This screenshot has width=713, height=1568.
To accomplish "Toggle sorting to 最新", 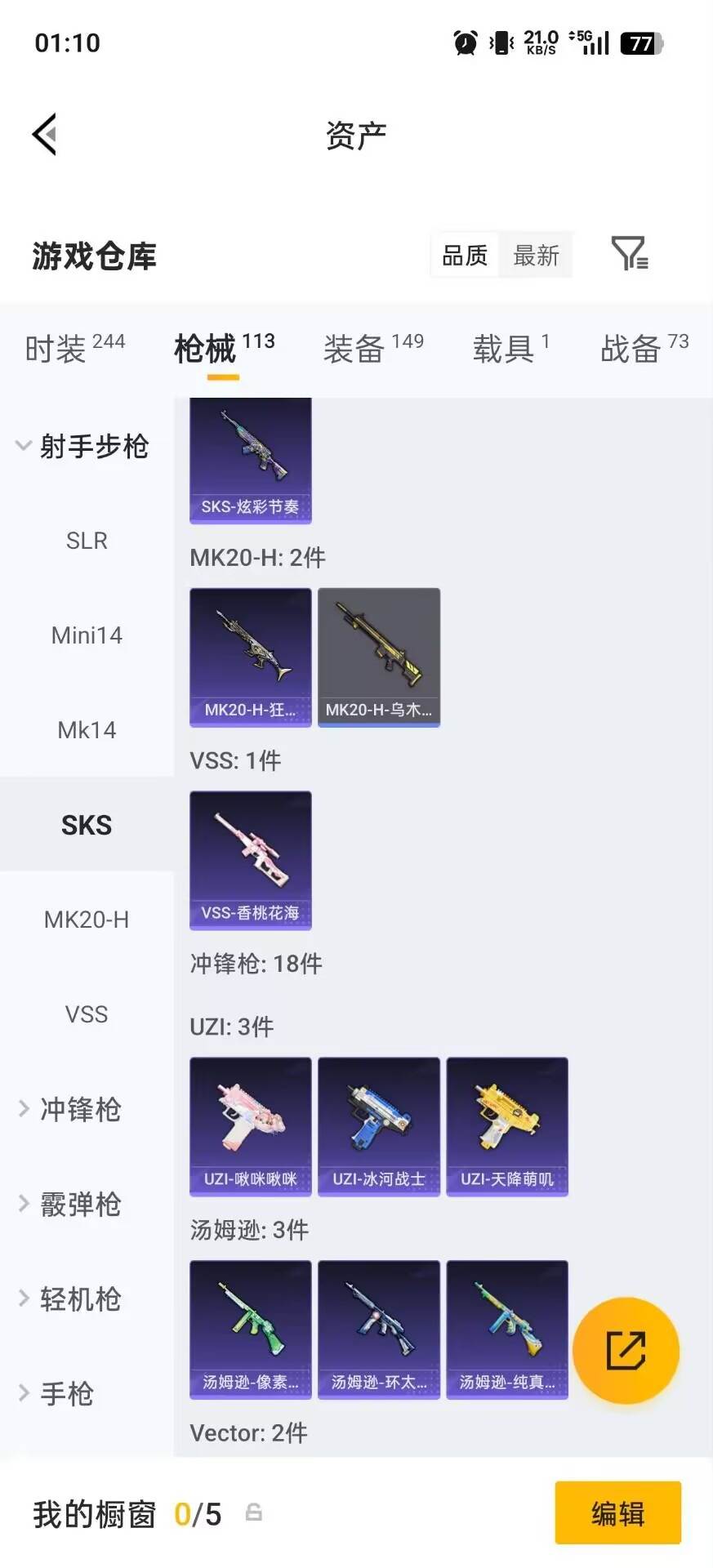I will (536, 255).
